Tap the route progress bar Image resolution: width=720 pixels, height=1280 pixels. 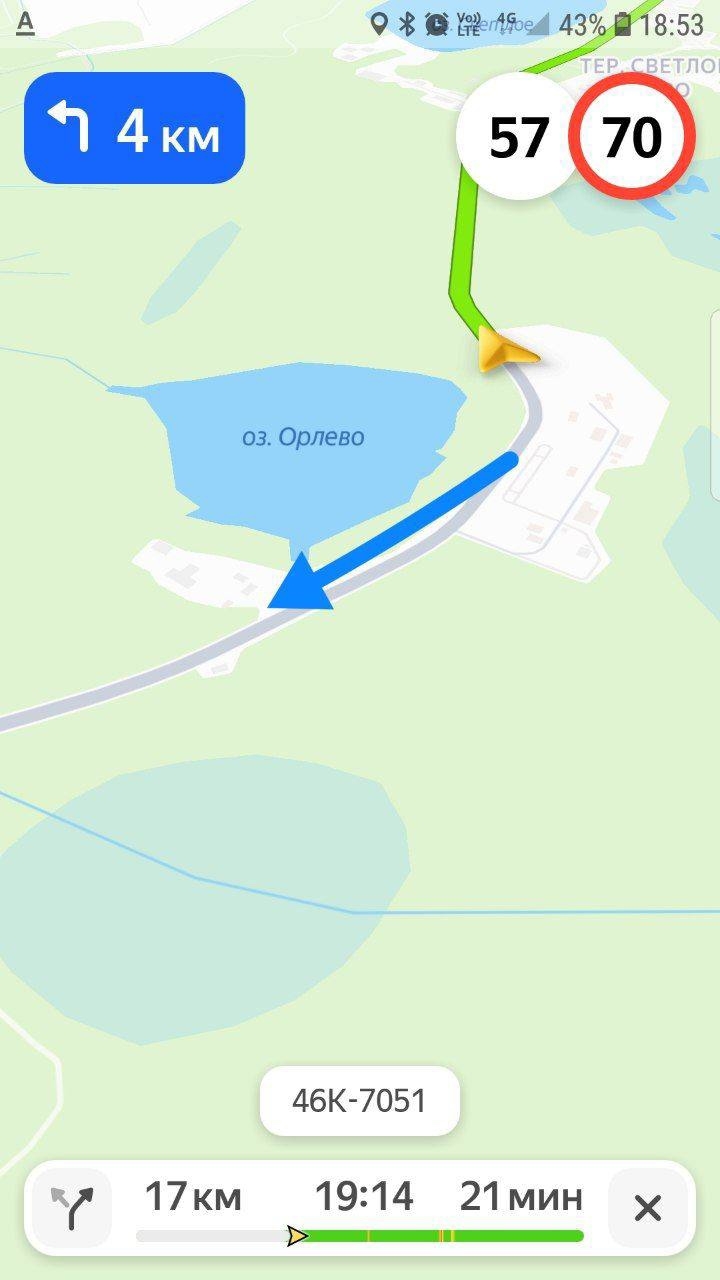coord(360,1236)
